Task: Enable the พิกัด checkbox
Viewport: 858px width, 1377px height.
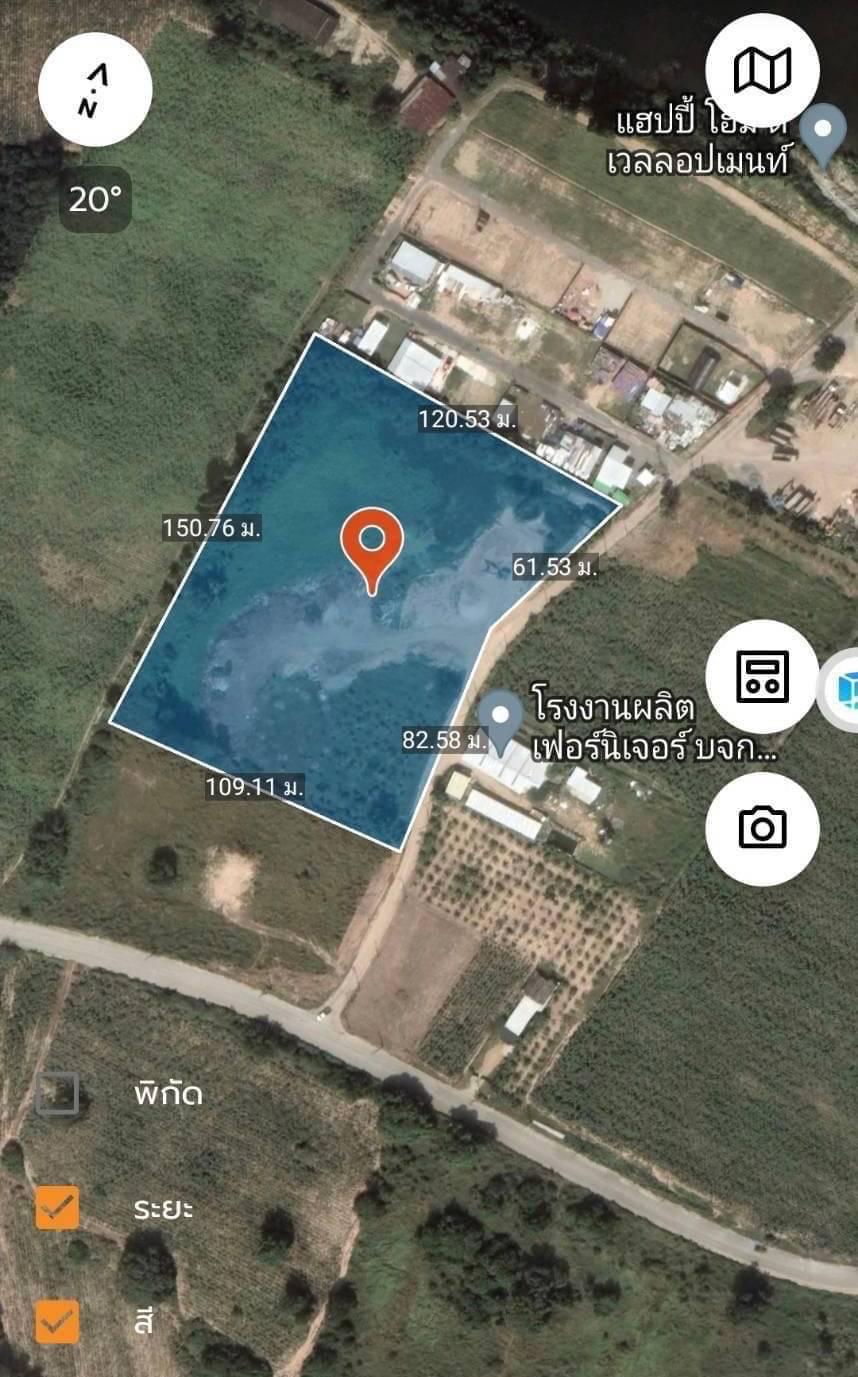Action: 57,1093
